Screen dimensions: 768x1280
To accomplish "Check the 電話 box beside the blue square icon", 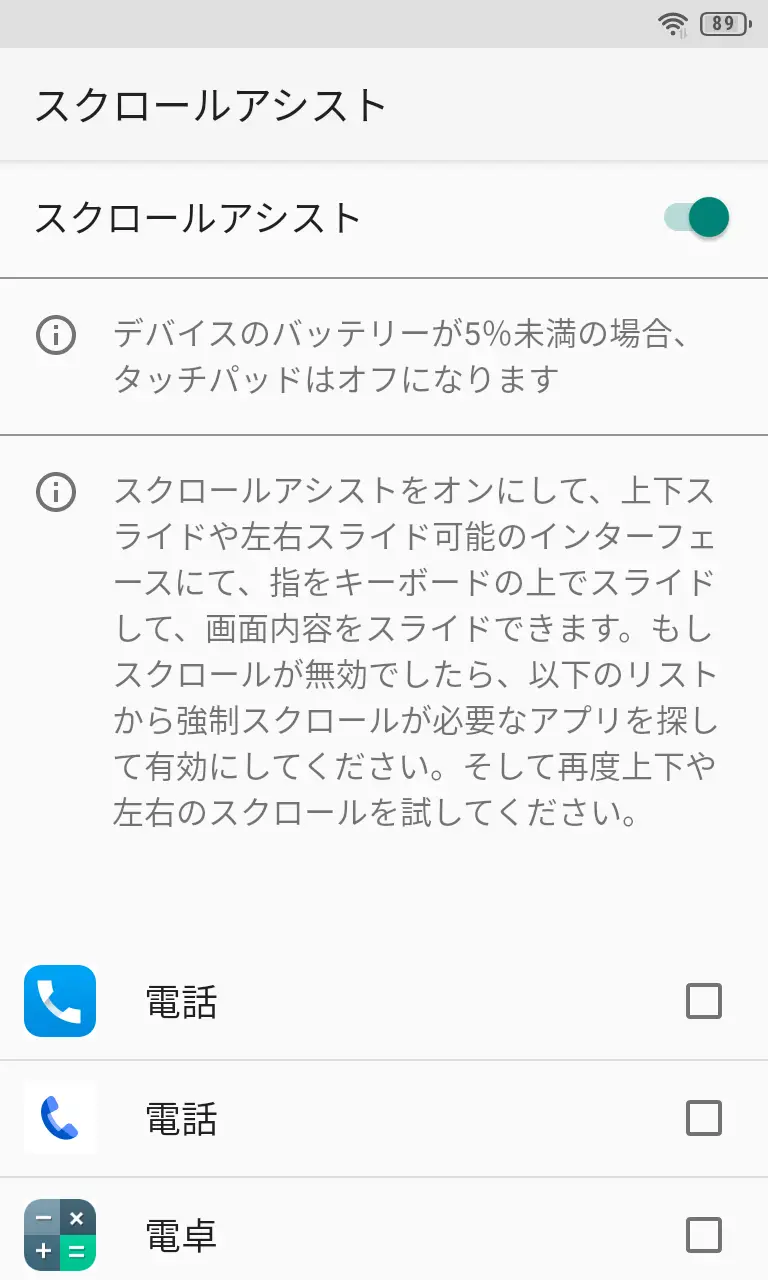I will click(x=704, y=1001).
